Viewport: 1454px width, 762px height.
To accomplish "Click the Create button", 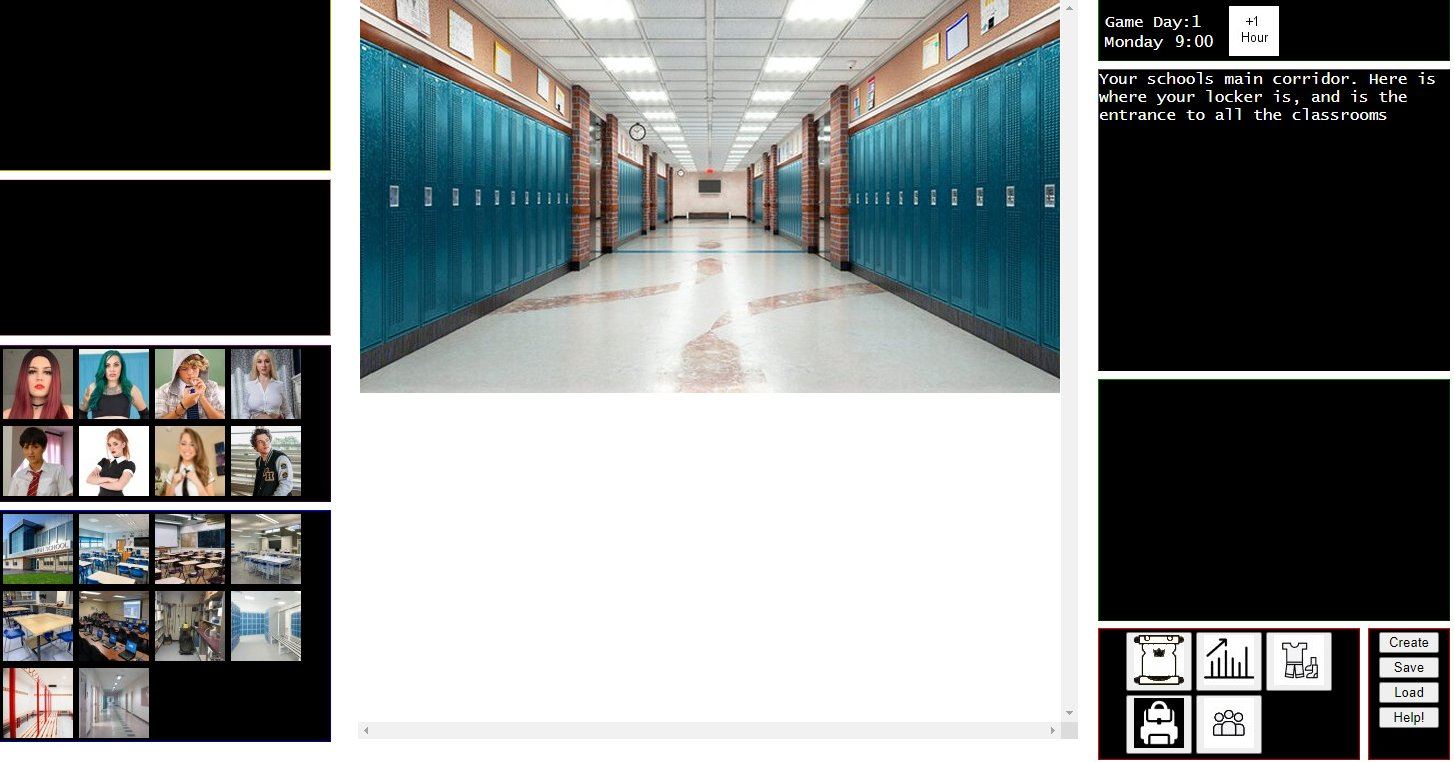I will (x=1408, y=643).
